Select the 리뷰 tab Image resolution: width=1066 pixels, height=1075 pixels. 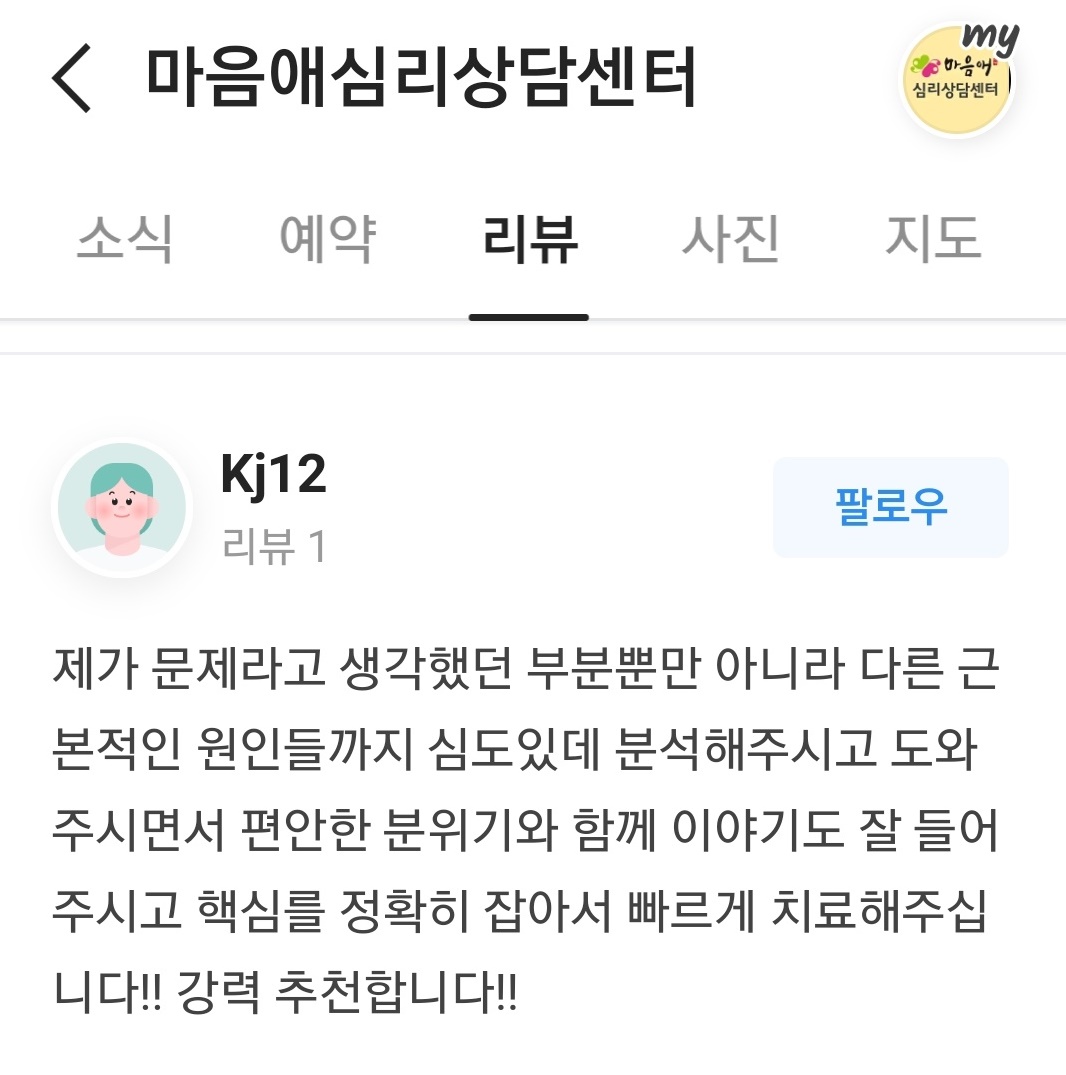529,240
